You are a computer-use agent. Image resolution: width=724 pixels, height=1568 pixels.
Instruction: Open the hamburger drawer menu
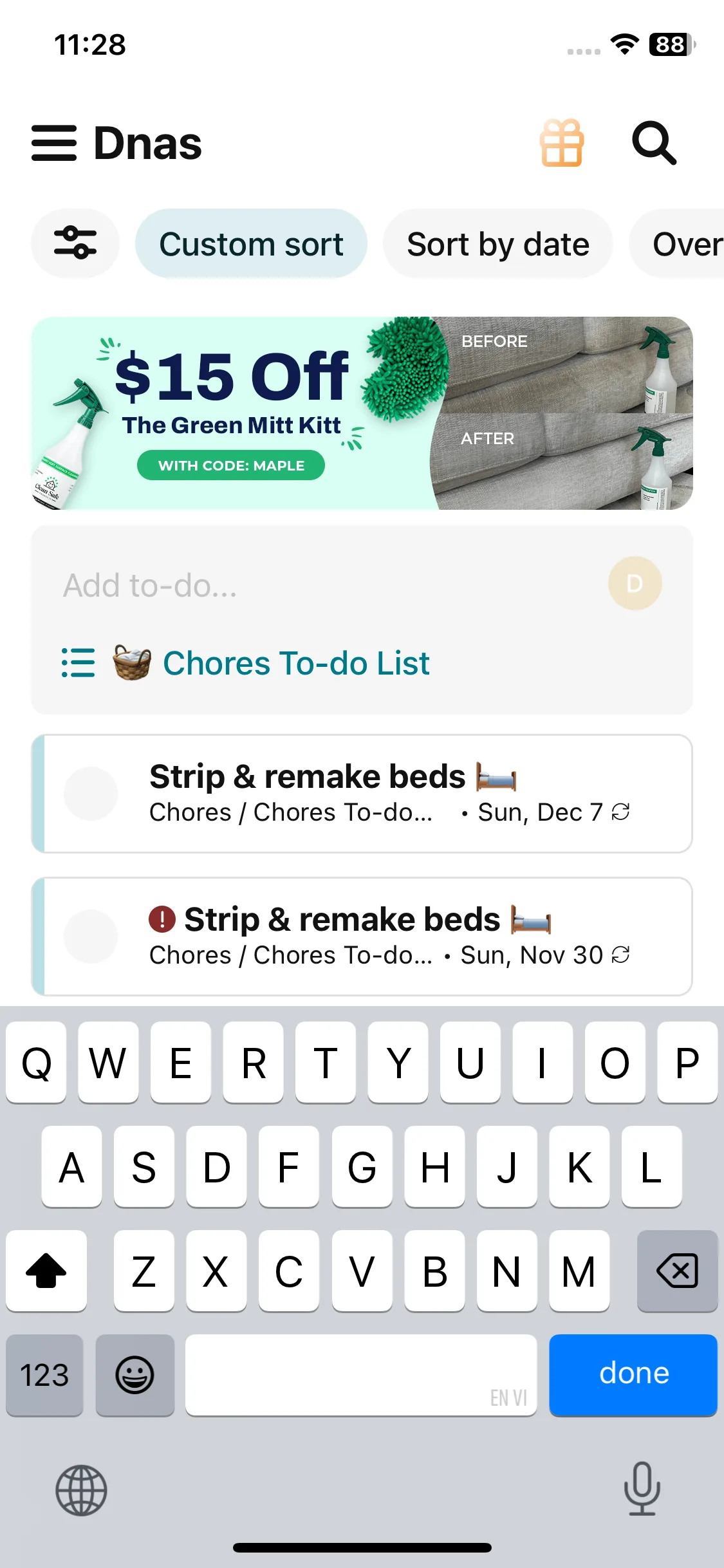(54, 143)
